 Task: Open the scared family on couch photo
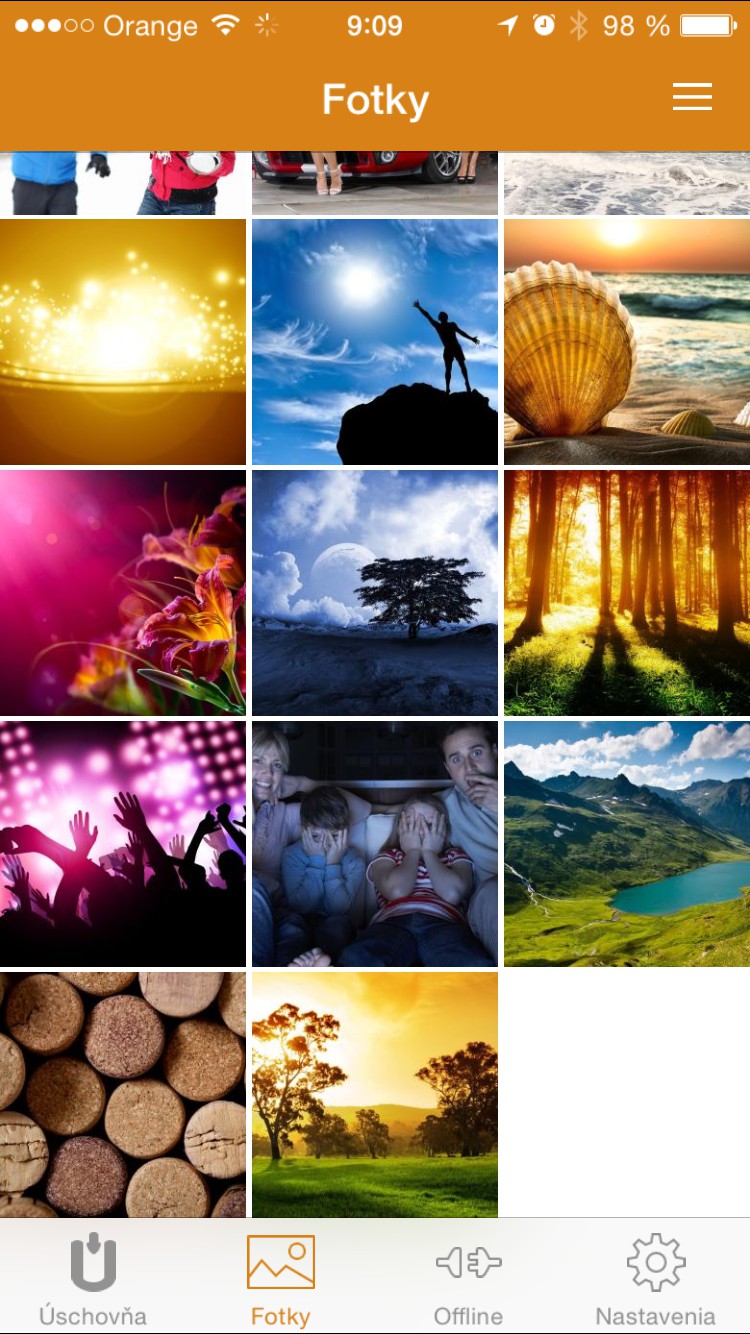(x=375, y=844)
